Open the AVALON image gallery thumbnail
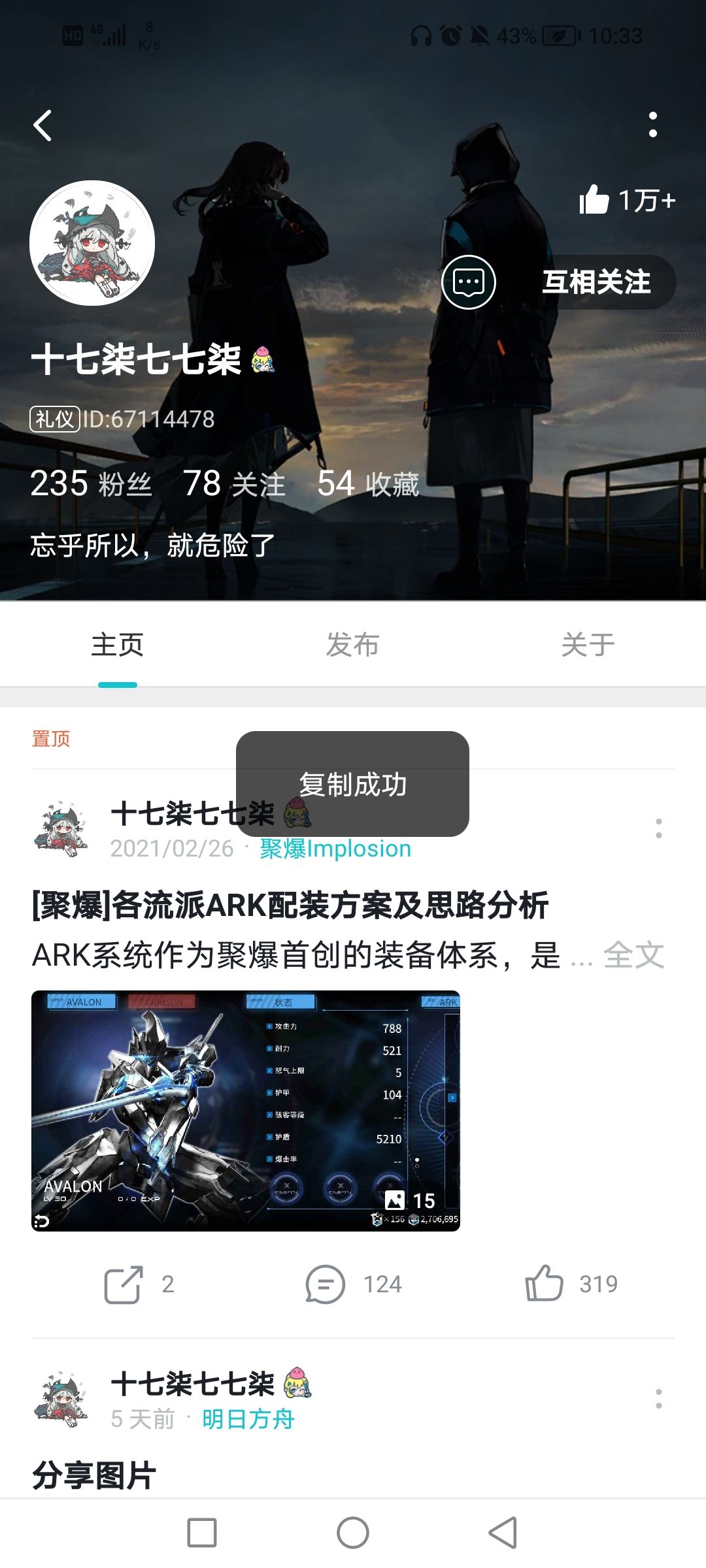The height and width of the screenshot is (1568, 706). click(x=246, y=1111)
